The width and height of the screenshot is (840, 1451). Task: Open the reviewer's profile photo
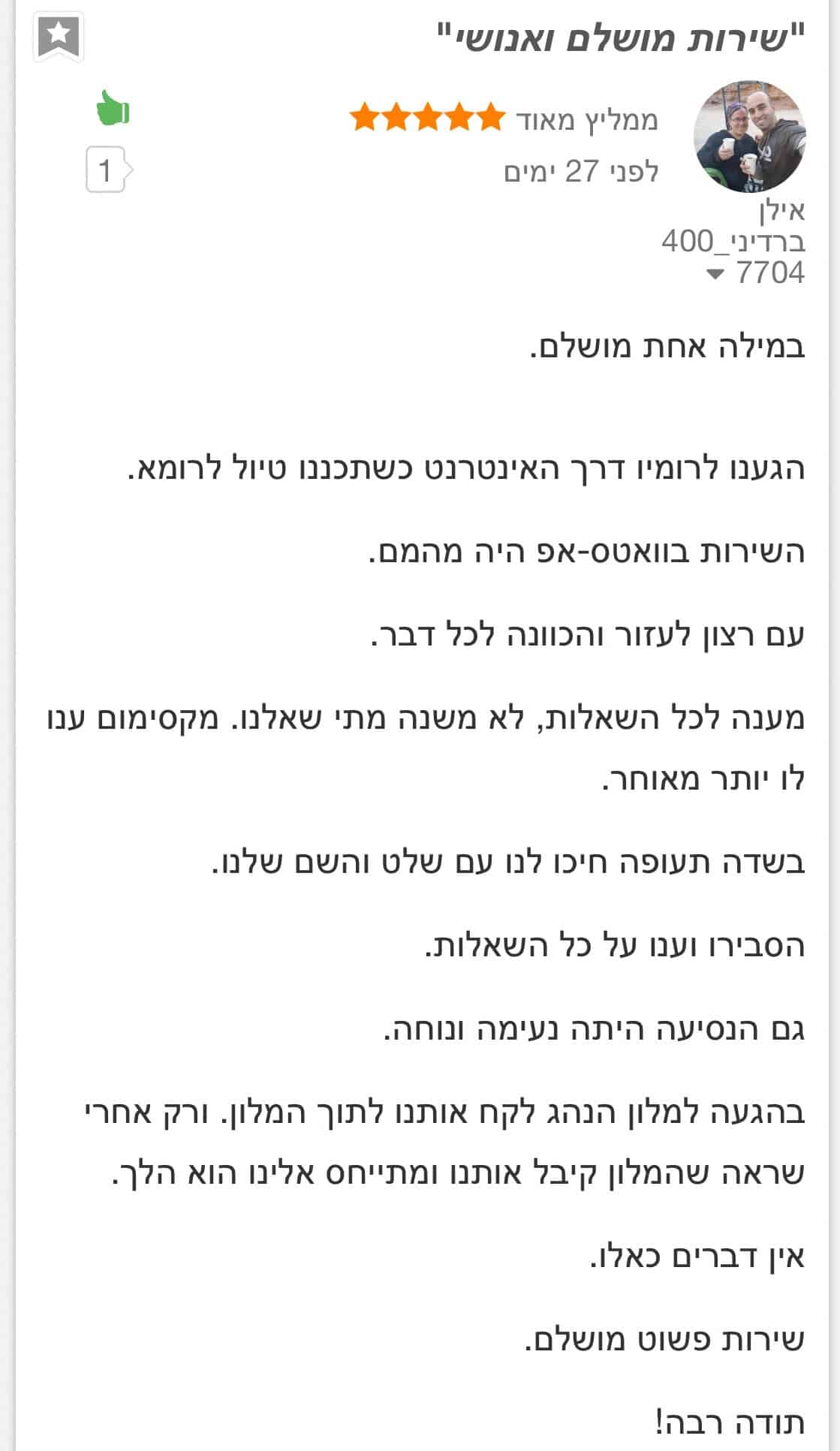[x=748, y=137]
